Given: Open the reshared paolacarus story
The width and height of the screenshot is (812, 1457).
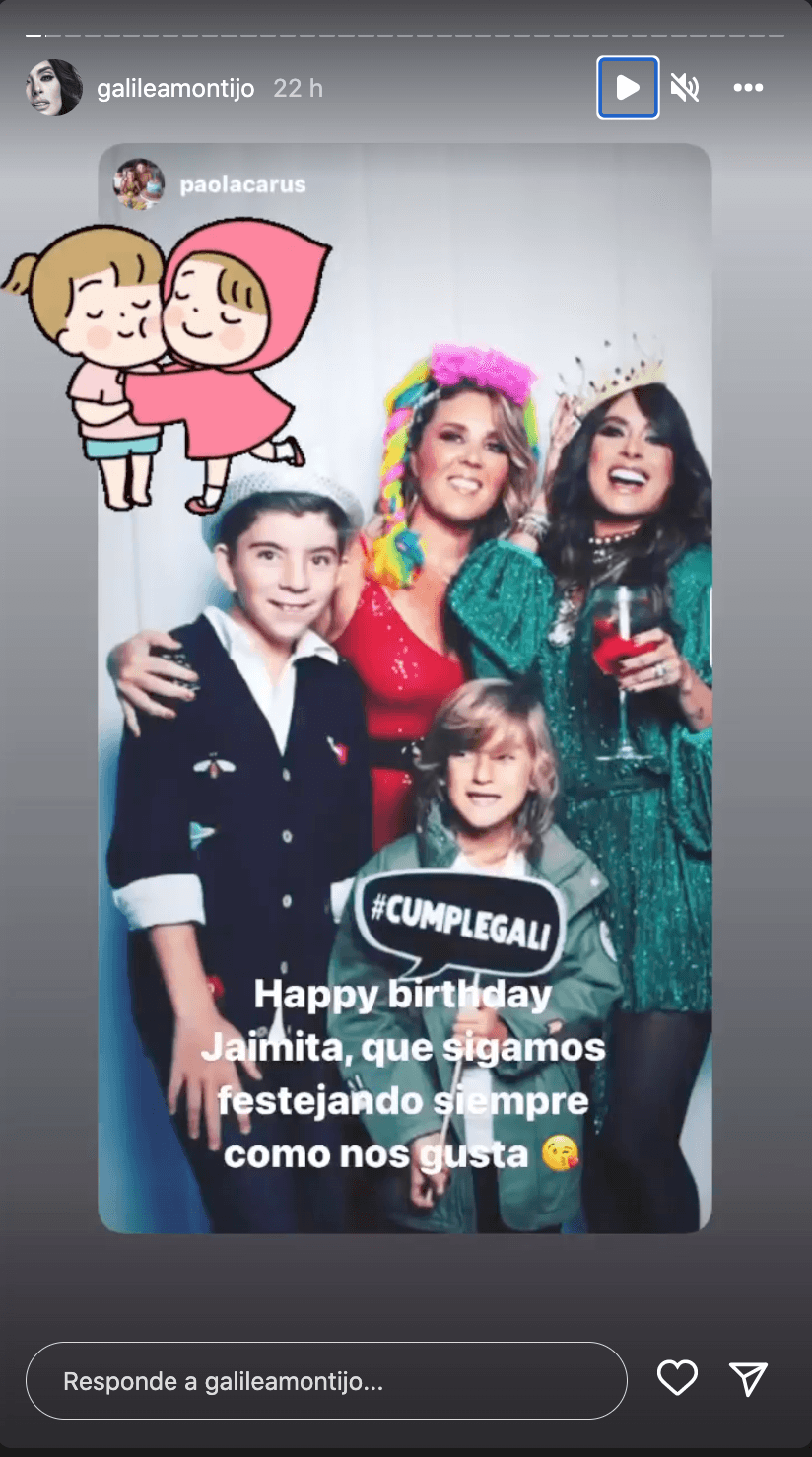Looking at the screenshot, I should (x=242, y=184).
